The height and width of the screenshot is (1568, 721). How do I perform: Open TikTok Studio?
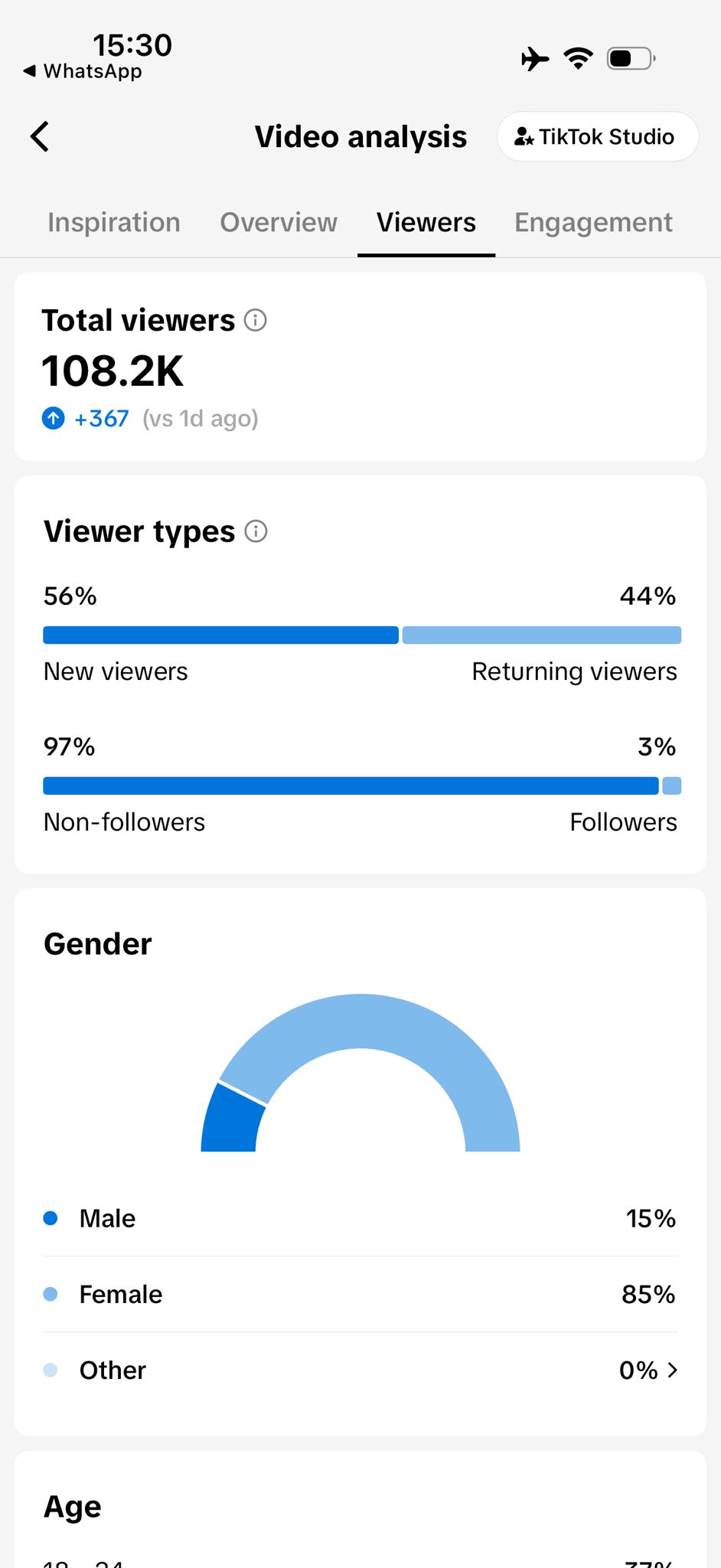[x=598, y=137]
